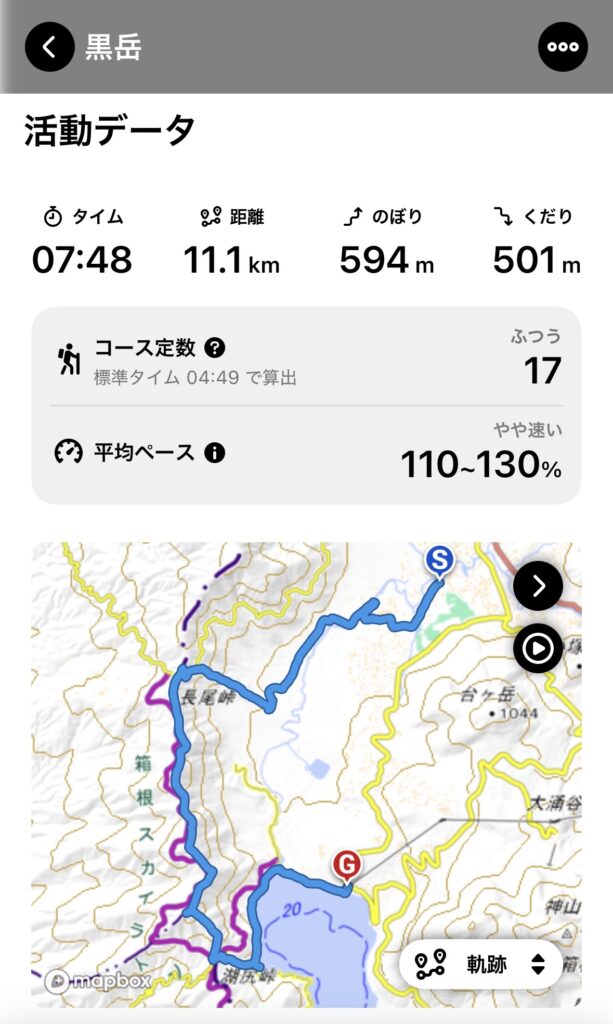Open the 軌跡 map display selector
The height and width of the screenshot is (1024, 613).
click(x=482, y=965)
